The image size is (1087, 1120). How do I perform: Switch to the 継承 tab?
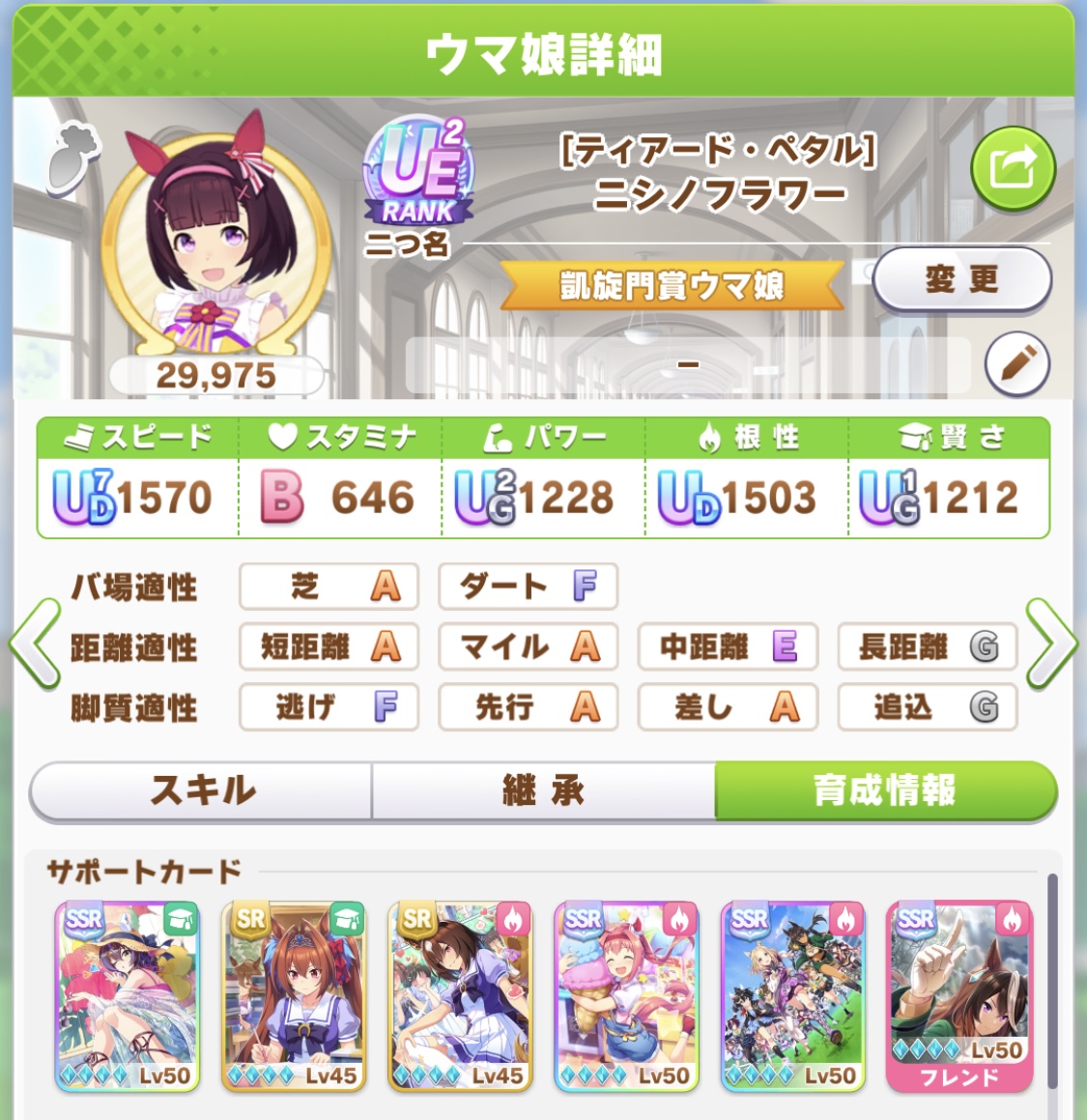[x=543, y=790]
